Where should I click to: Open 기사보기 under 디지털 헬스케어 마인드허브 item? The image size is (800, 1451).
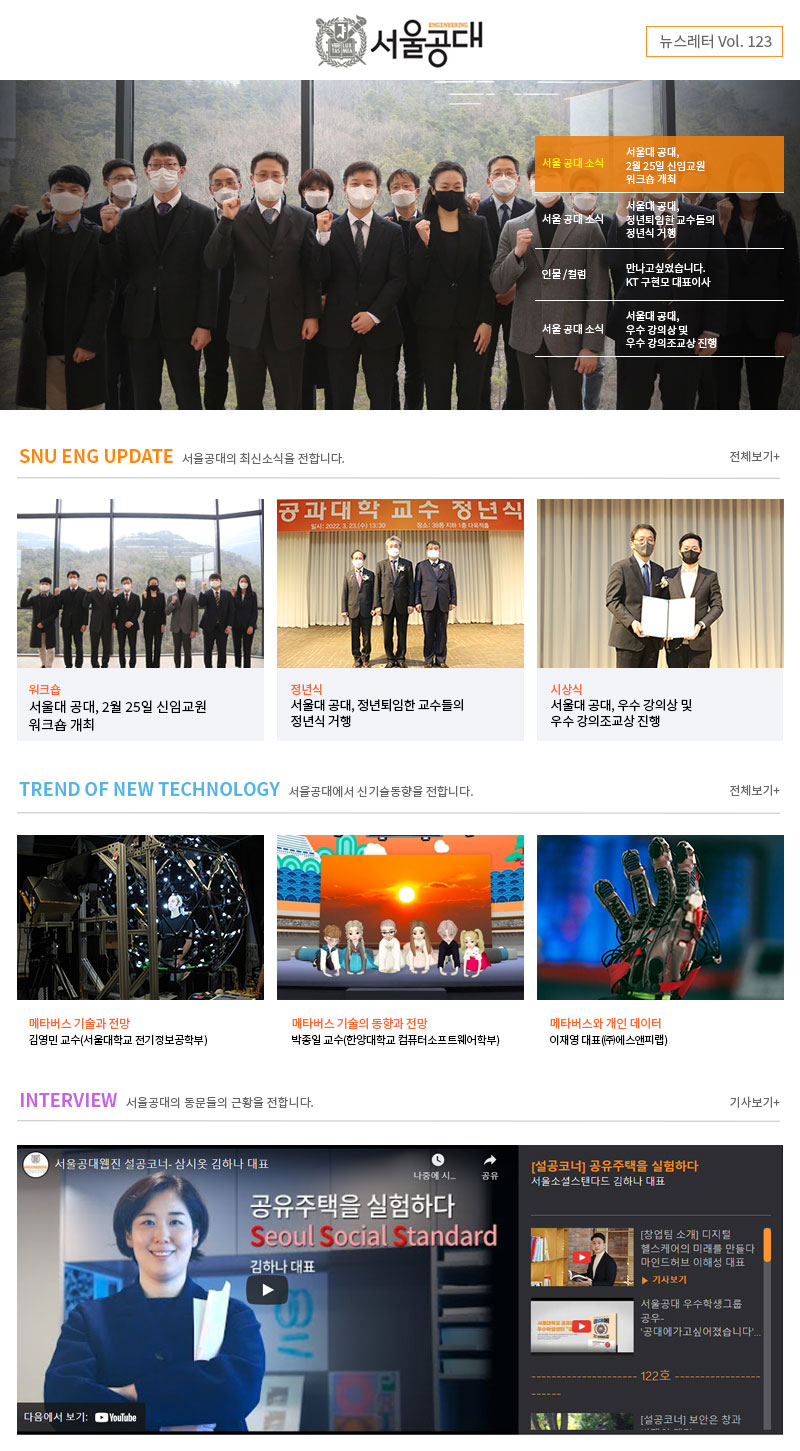click(x=668, y=1279)
